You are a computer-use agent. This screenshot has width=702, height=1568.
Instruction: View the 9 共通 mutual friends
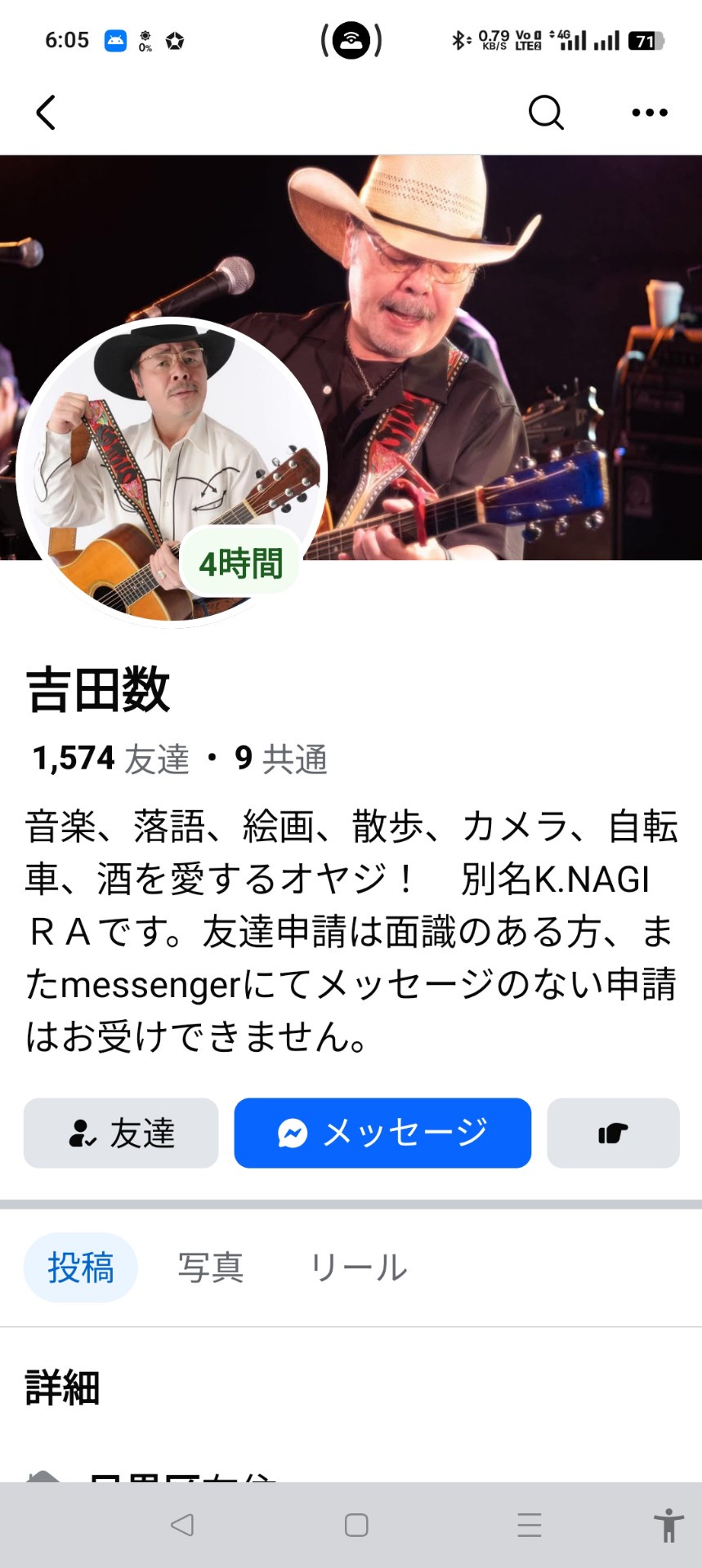click(280, 759)
